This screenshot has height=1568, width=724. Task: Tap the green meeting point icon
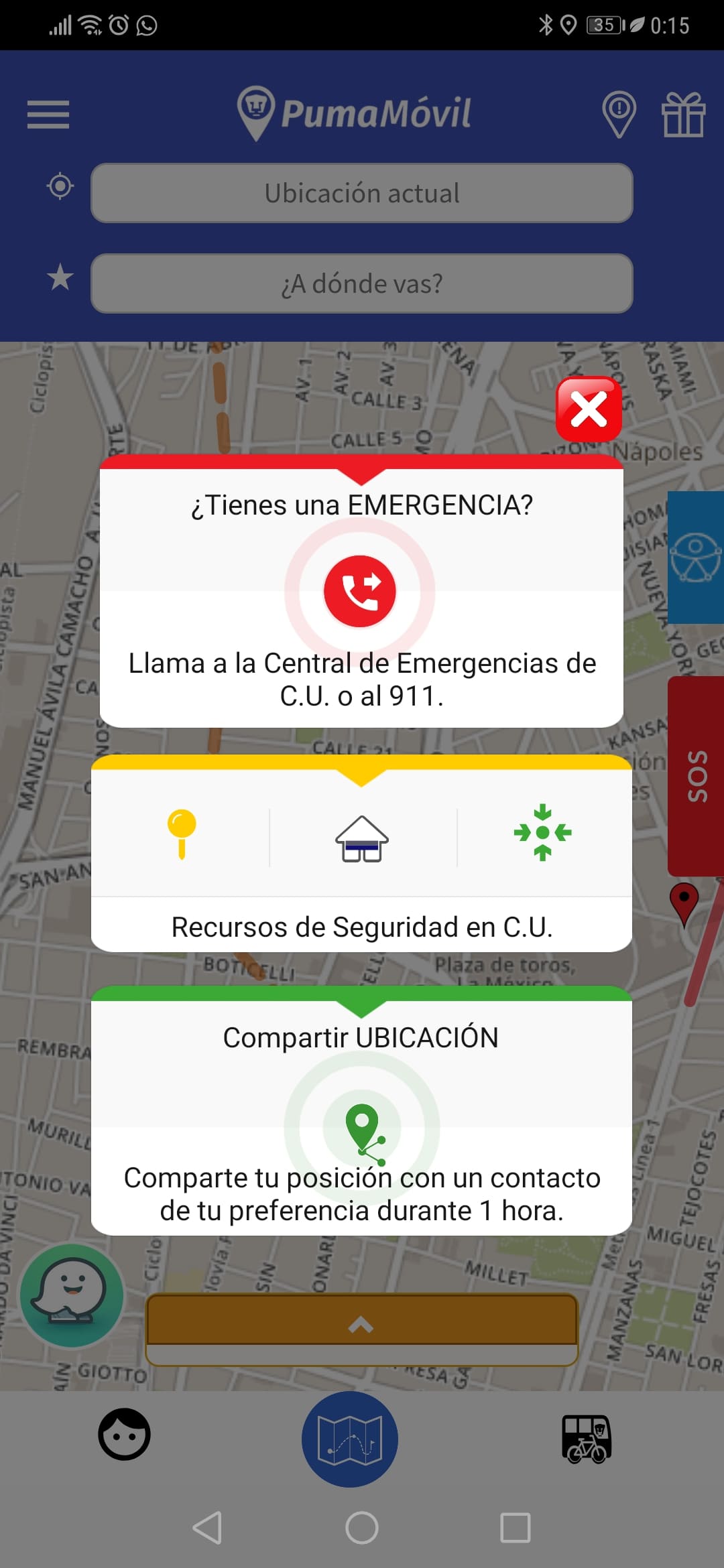pyautogui.click(x=542, y=833)
